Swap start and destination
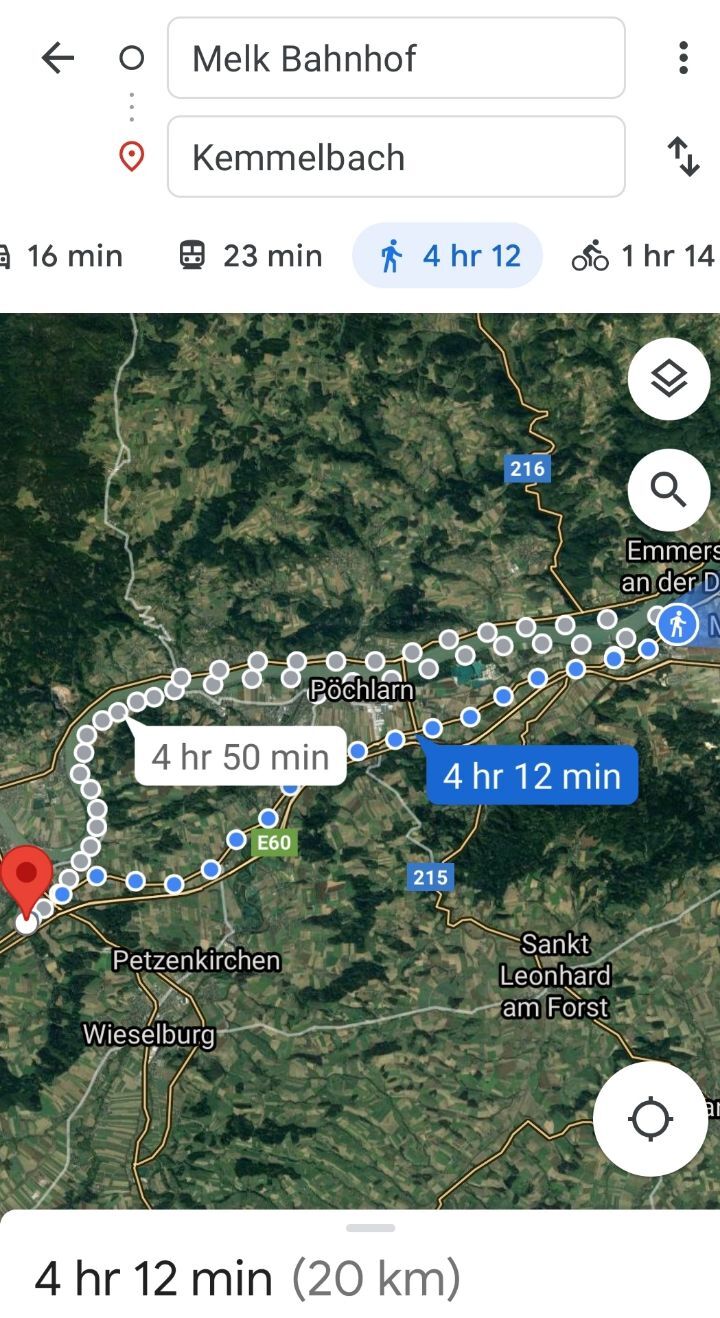This screenshot has height=1318, width=720. click(x=683, y=157)
